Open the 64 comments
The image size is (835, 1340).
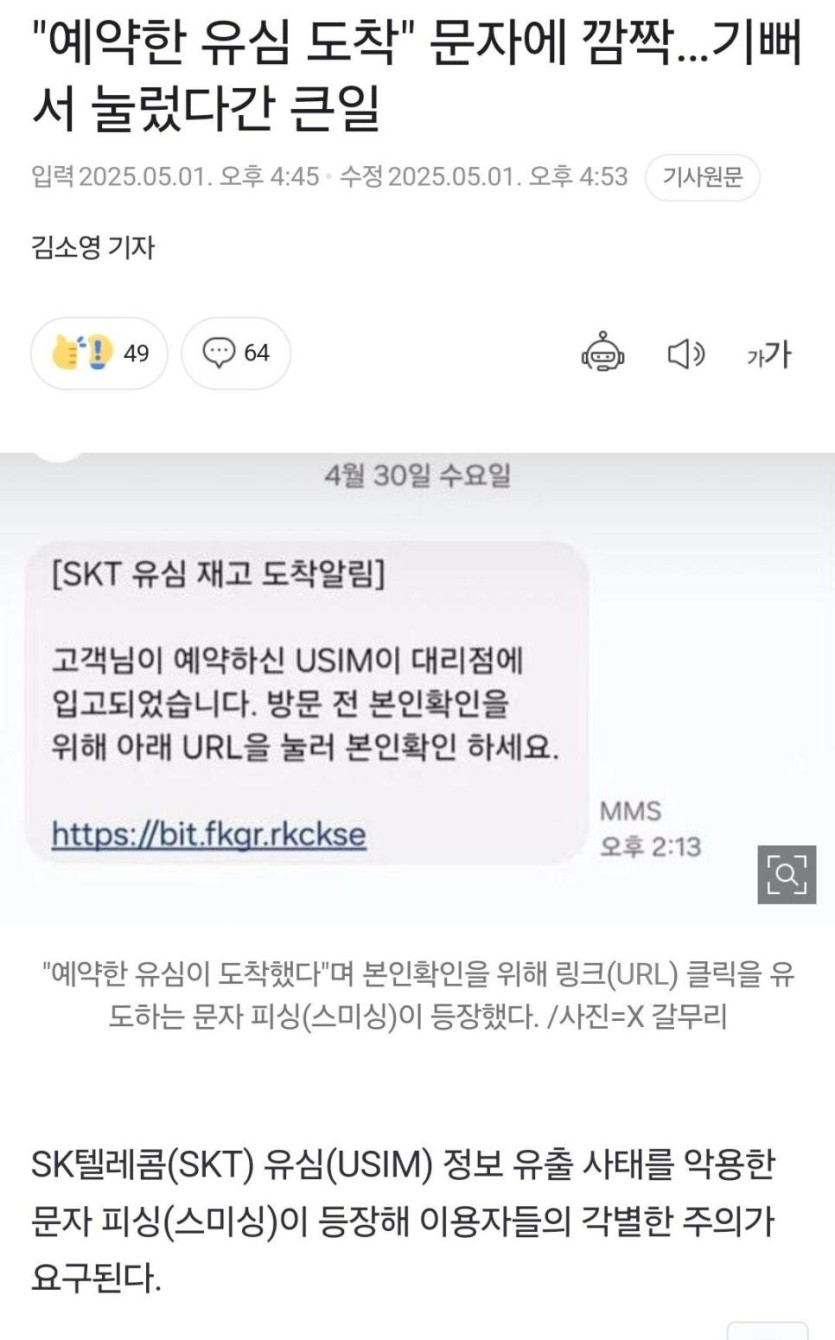pyautogui.click(x=236, y=353)
